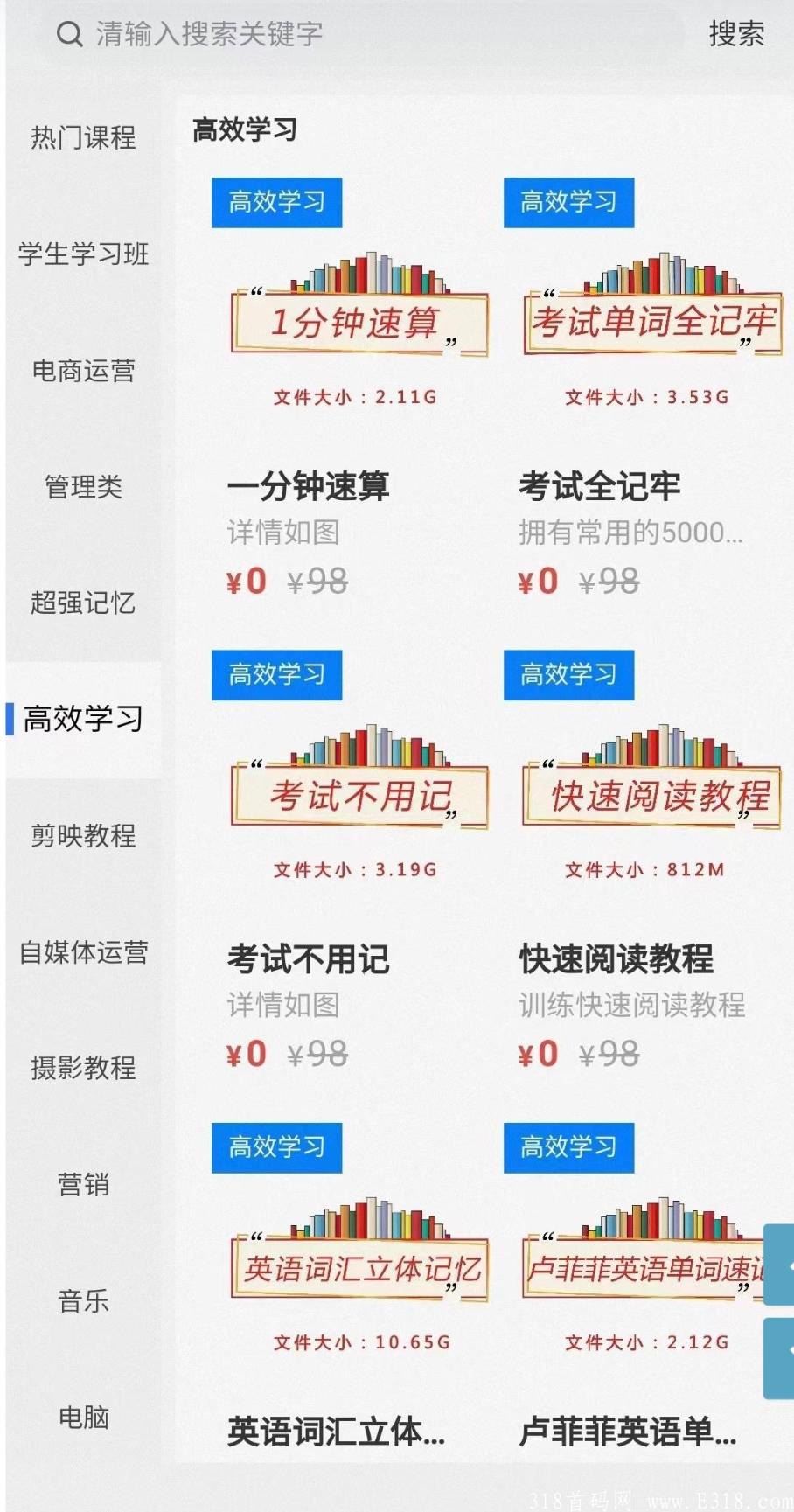Tap the 高效学习 badge on 快速阅读教程 card
This screenshot has height=1512, width=794.
568,675
